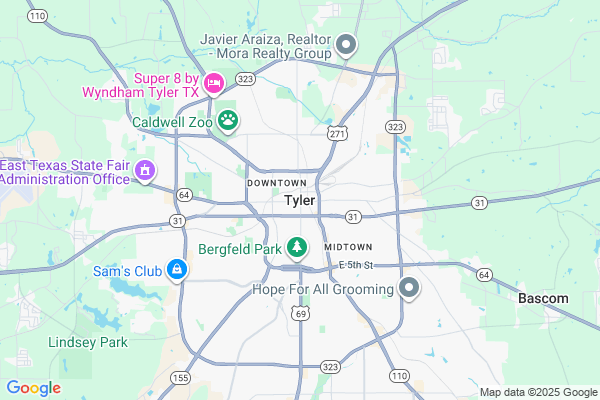Tap the Sam's Club shopping marker
Image resolution: width=600 pixels, height=400 pixels.
[x=176, y=268]
